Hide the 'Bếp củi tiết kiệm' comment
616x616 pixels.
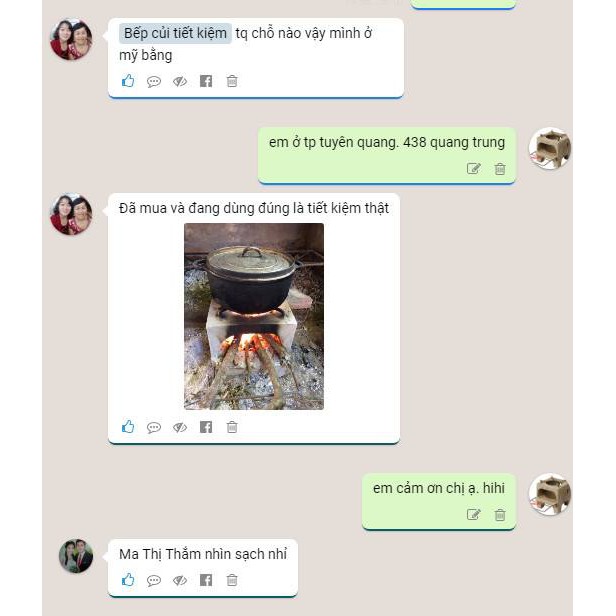click(x=180, y=81)
